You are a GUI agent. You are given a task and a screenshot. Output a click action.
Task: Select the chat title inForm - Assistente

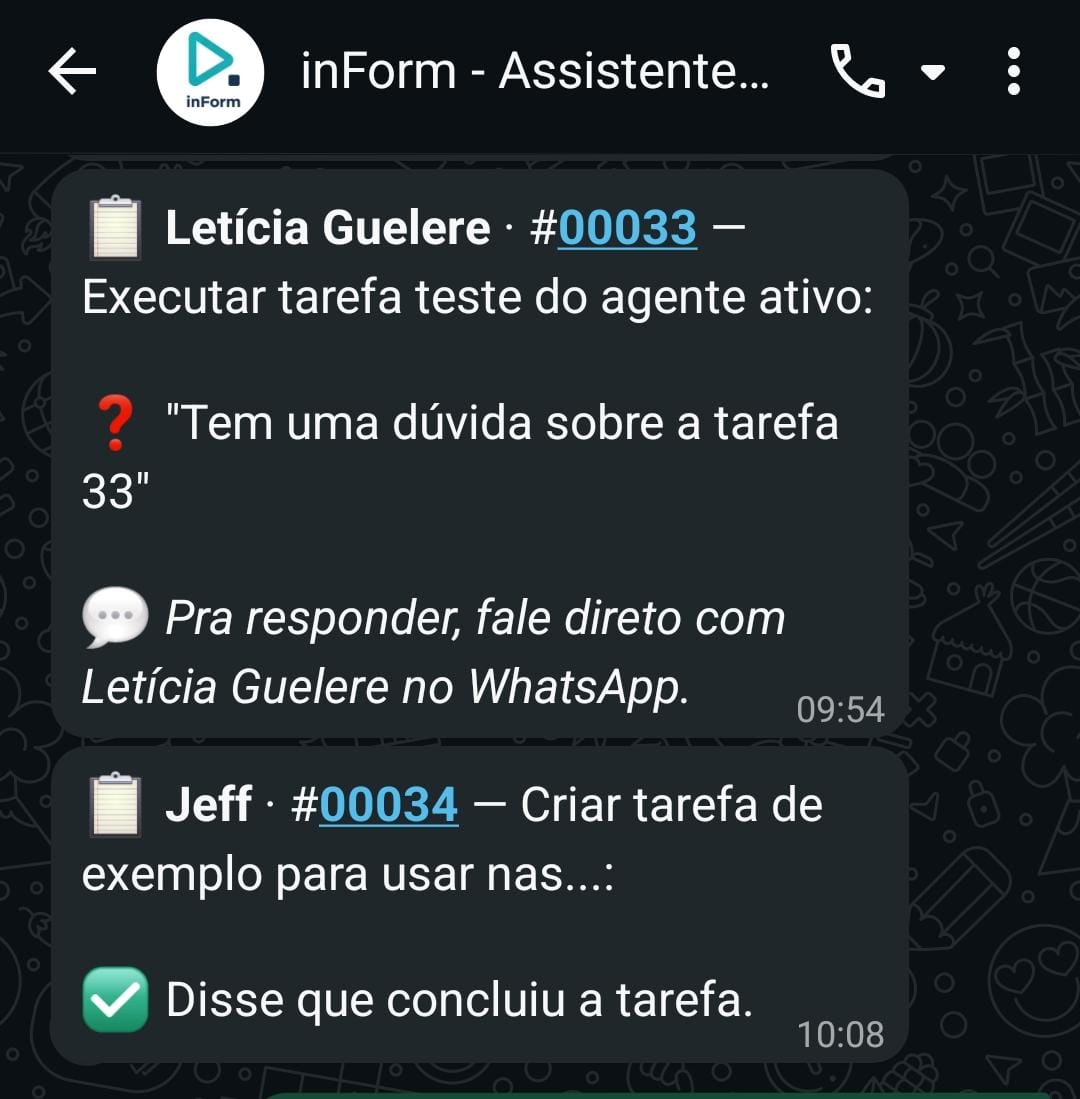click(535, 70)
